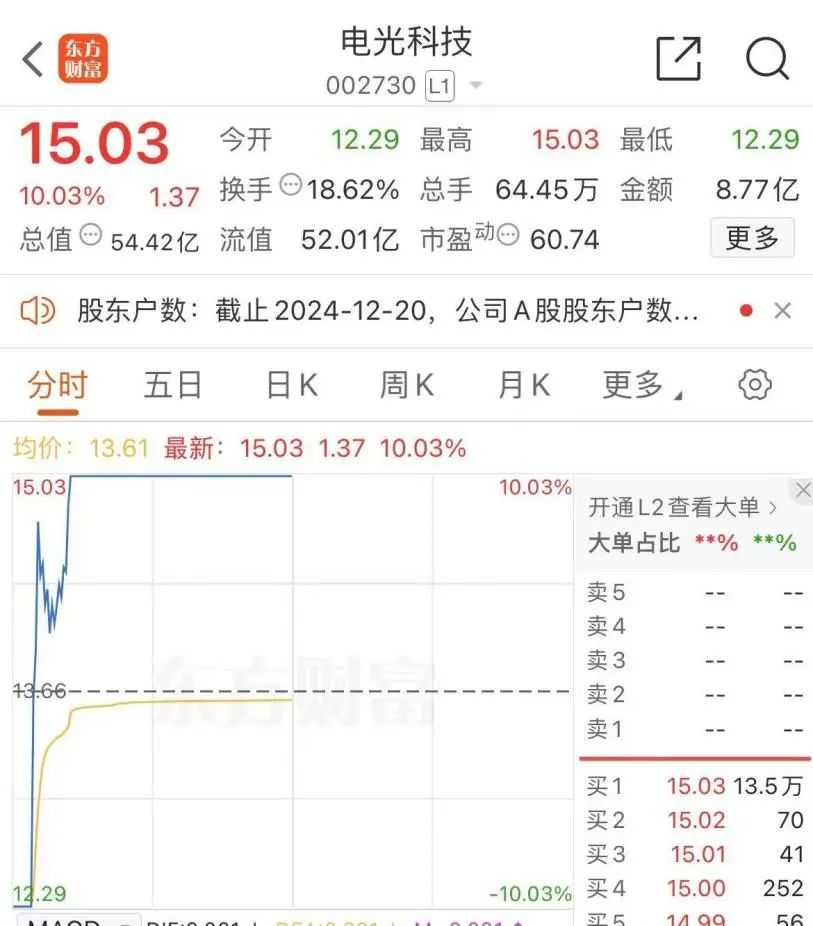Close the L2 大单 promo panel
Screen dimensions: 813x926
click(802, 490)
